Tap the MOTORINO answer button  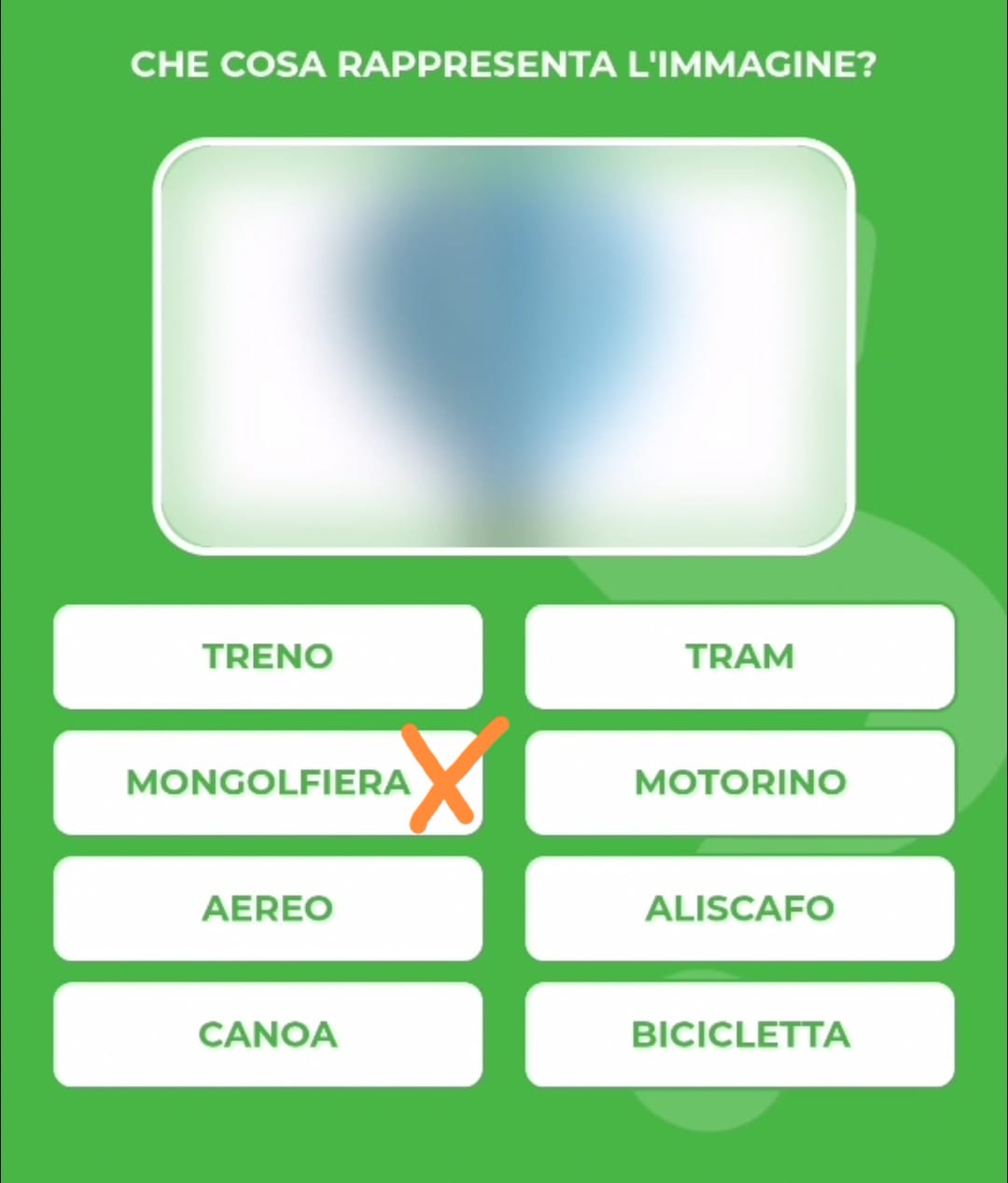click(x=739, y=782)
